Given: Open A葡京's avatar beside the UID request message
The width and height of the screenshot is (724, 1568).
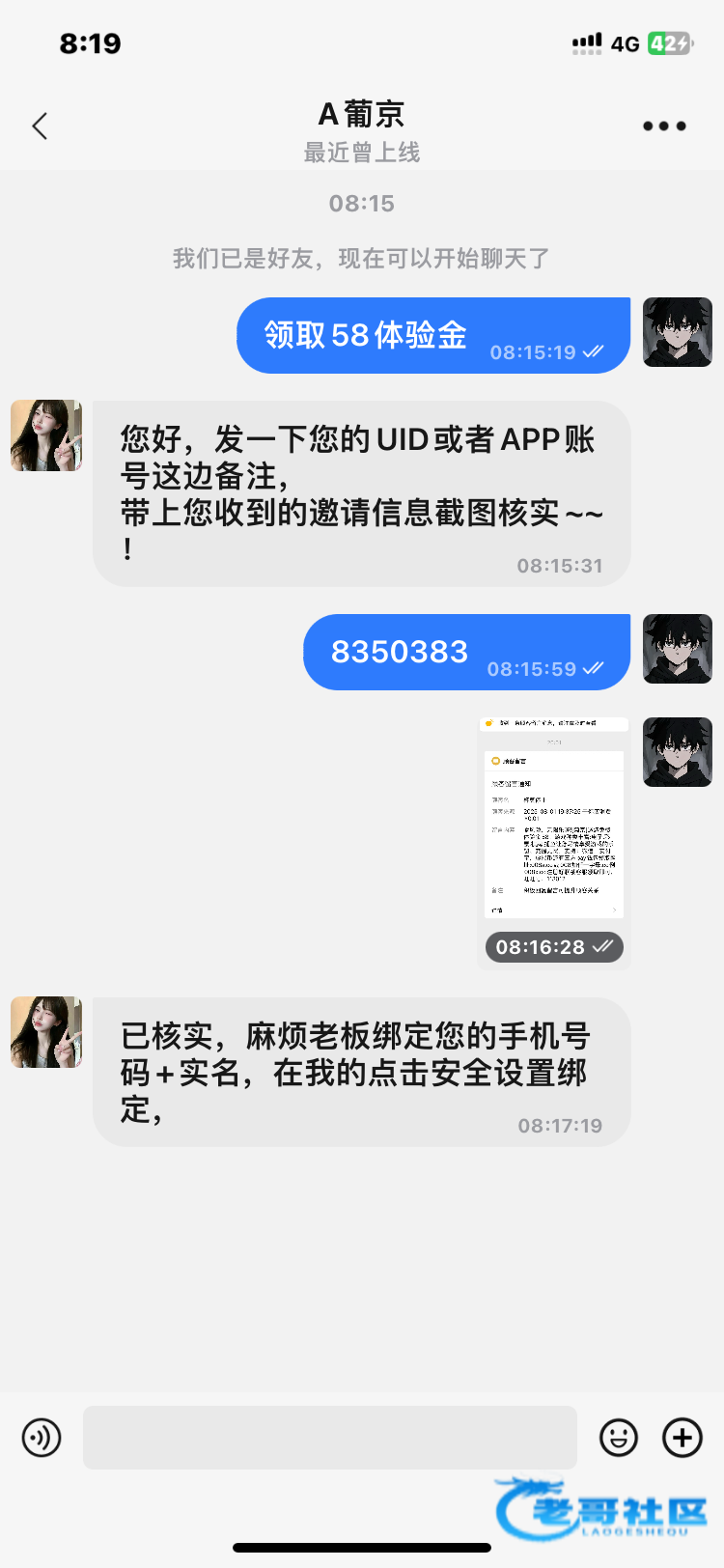Looking at the screenshot, I should 46,435.
